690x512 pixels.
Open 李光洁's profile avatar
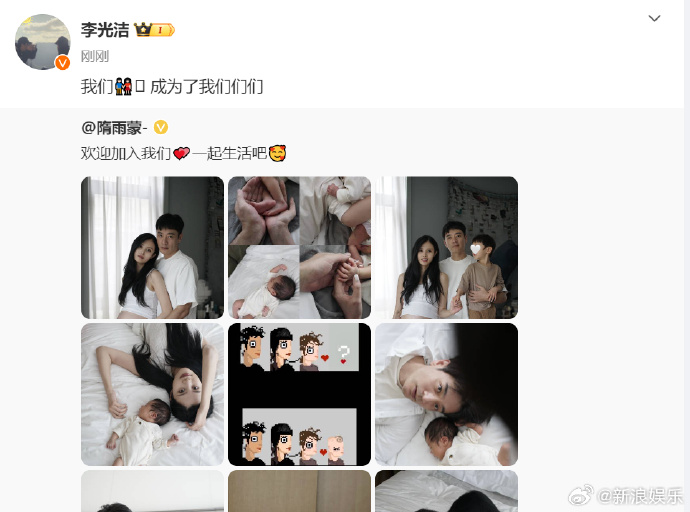pyautogui.click(x=42, y=42)
